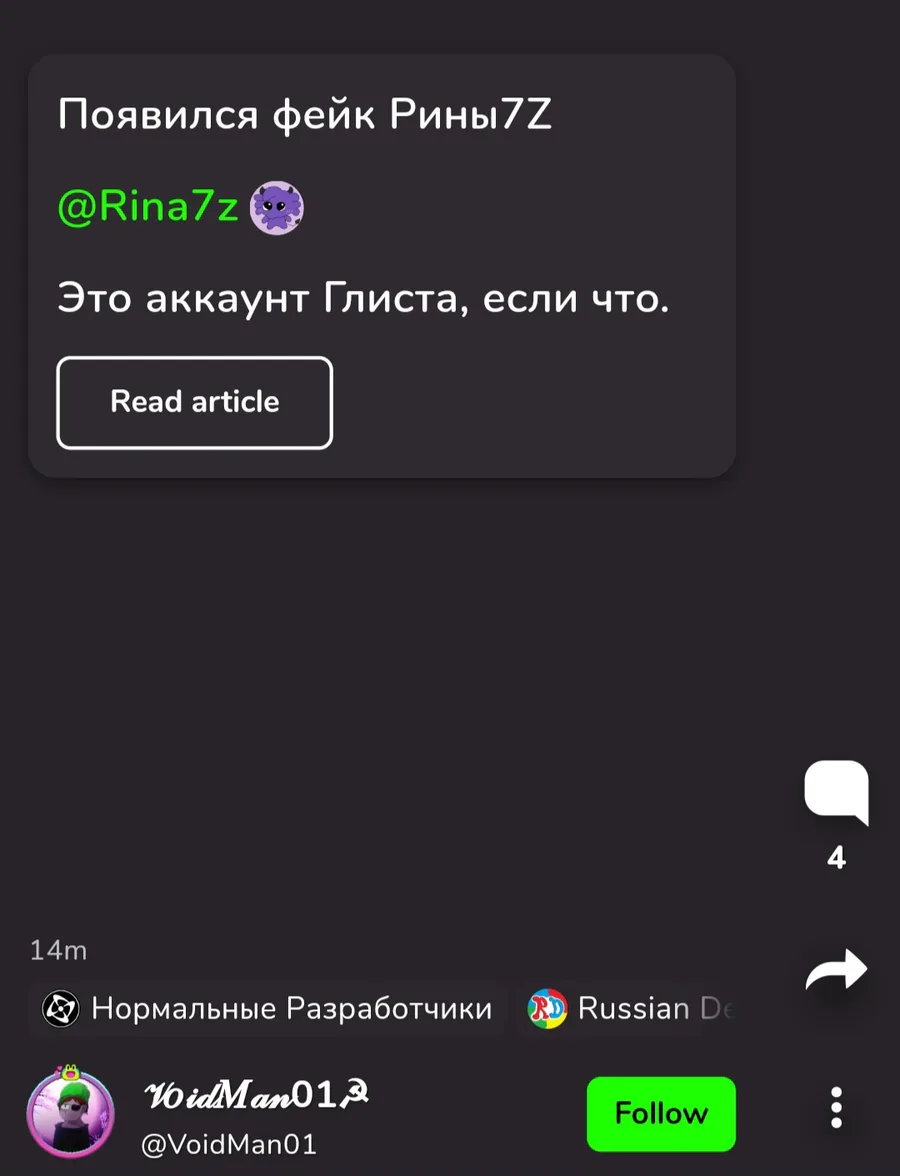Open the Нормальные Разработчики community chip
Screen dimensions: 900x1176
click(x=268, y=1009)
